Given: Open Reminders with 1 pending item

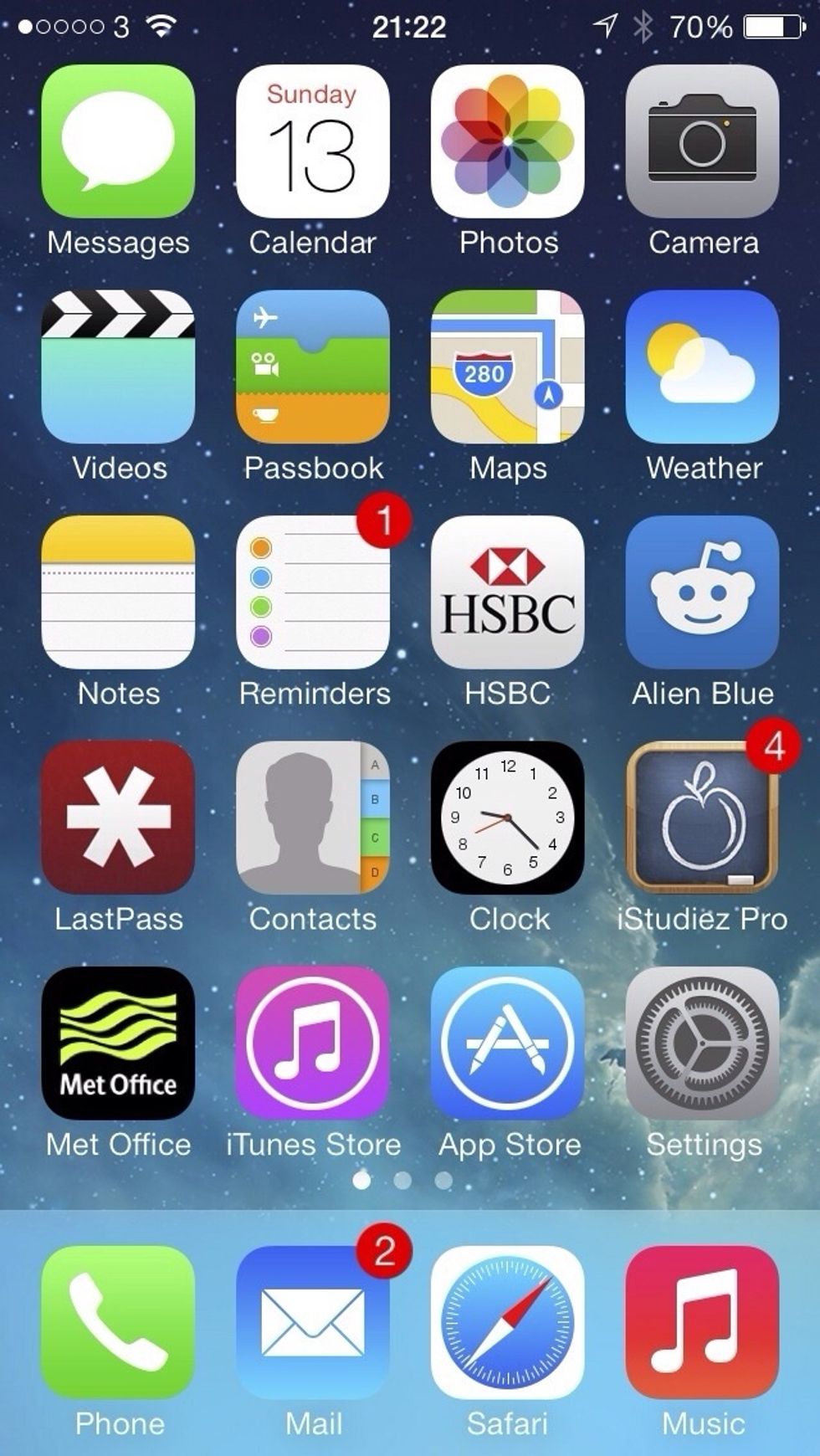Looking at the screenshot, I should click(312, 594).
